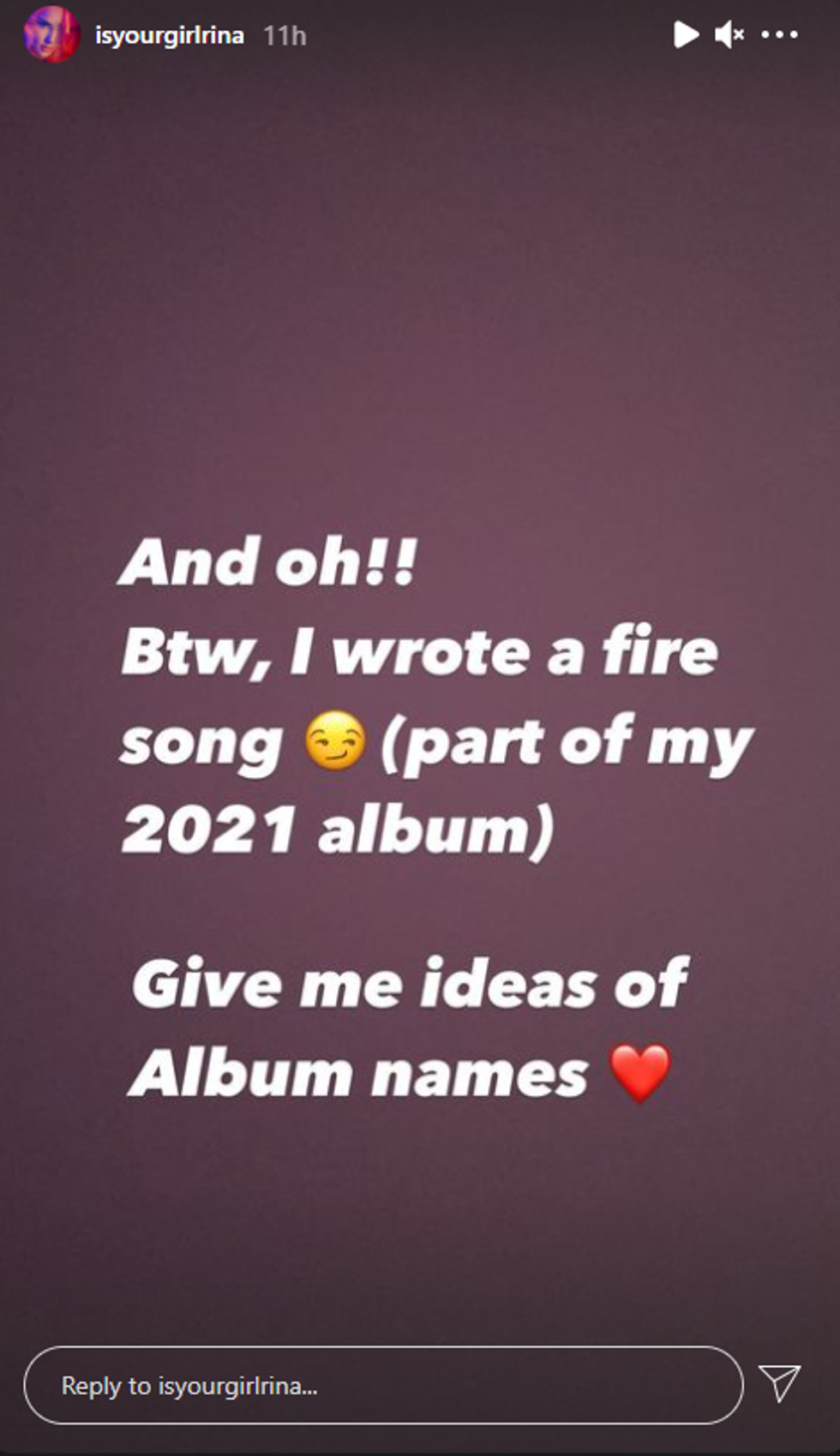
Task: Open isyourgirlrina's profile picture
Action: point(51,35)
